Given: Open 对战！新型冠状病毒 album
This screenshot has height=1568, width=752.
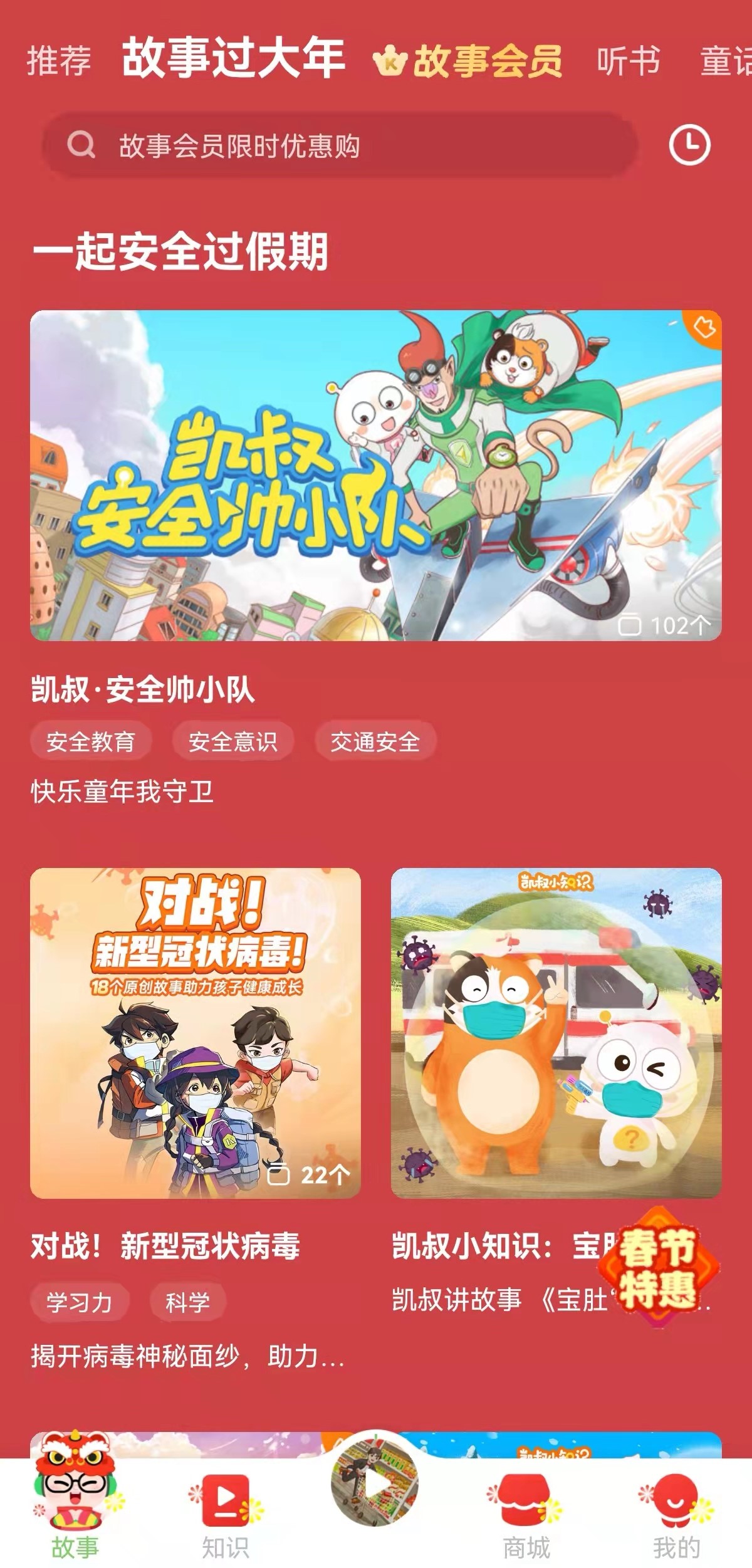Looking at the screenshot, I should click(x=196, y=1033).
